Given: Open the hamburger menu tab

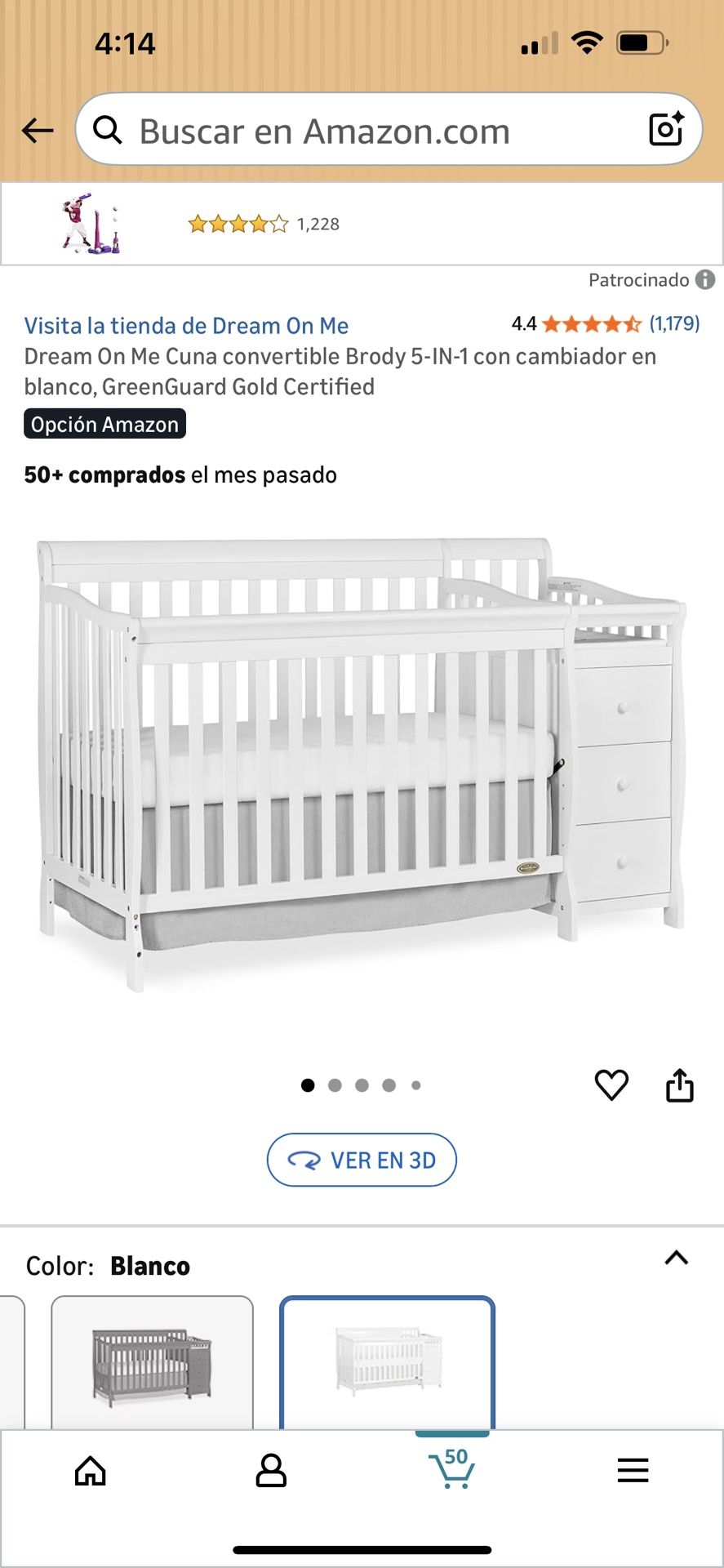Looking at the screenshot, I should 633,1471.
